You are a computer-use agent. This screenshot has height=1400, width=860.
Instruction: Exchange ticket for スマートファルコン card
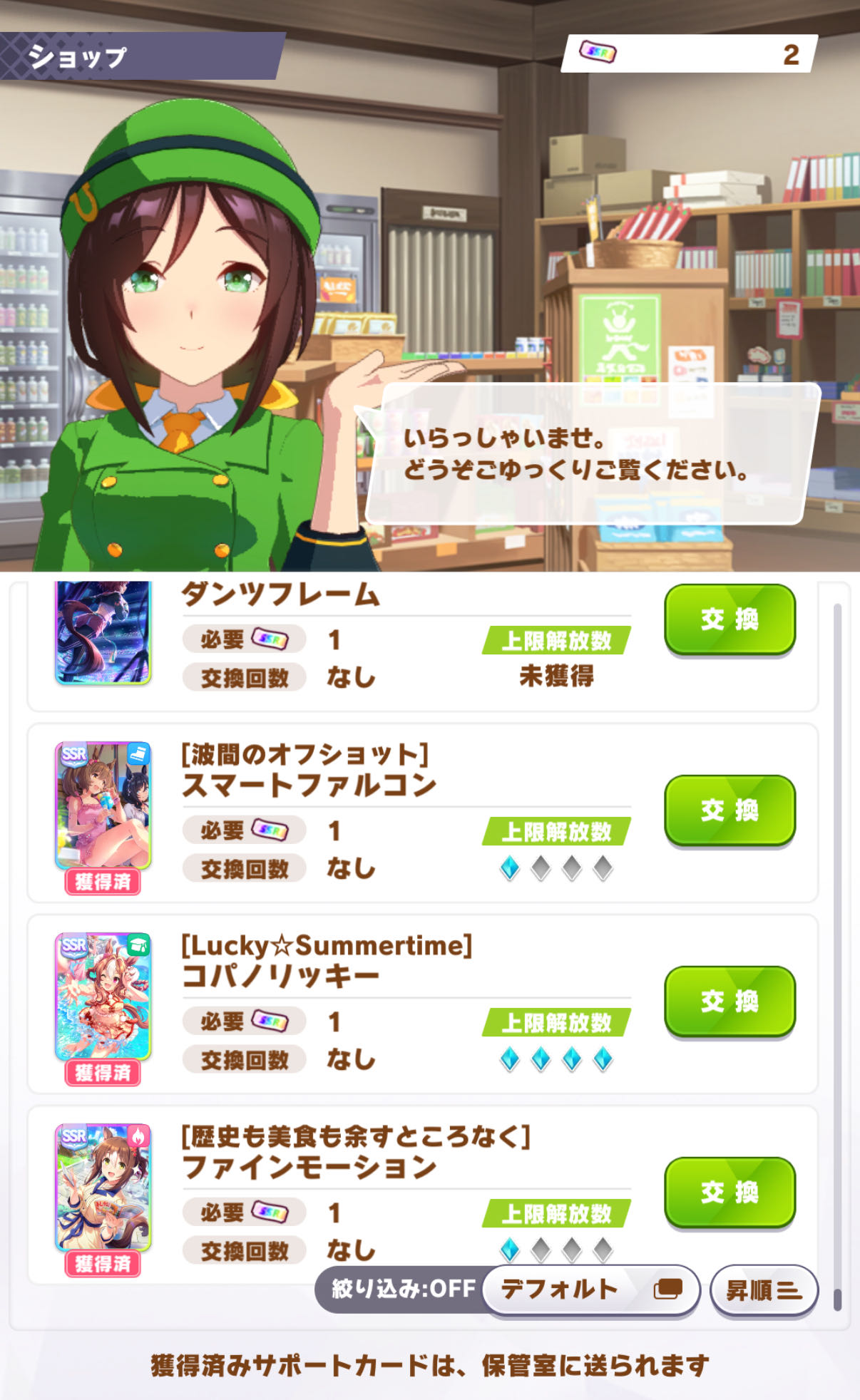point(730,810)
